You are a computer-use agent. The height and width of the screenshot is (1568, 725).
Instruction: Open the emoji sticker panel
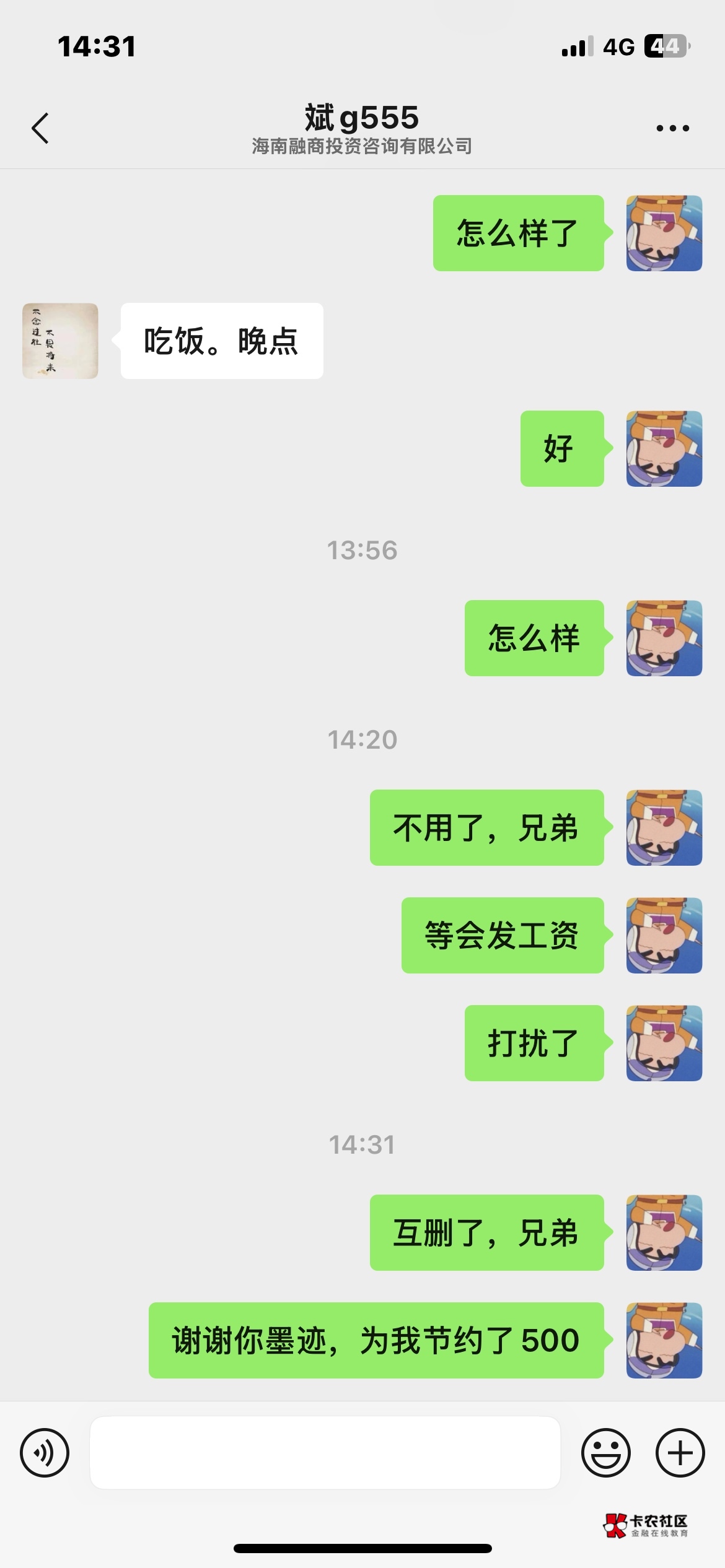pyautogui.click(x=606, y=1453)
